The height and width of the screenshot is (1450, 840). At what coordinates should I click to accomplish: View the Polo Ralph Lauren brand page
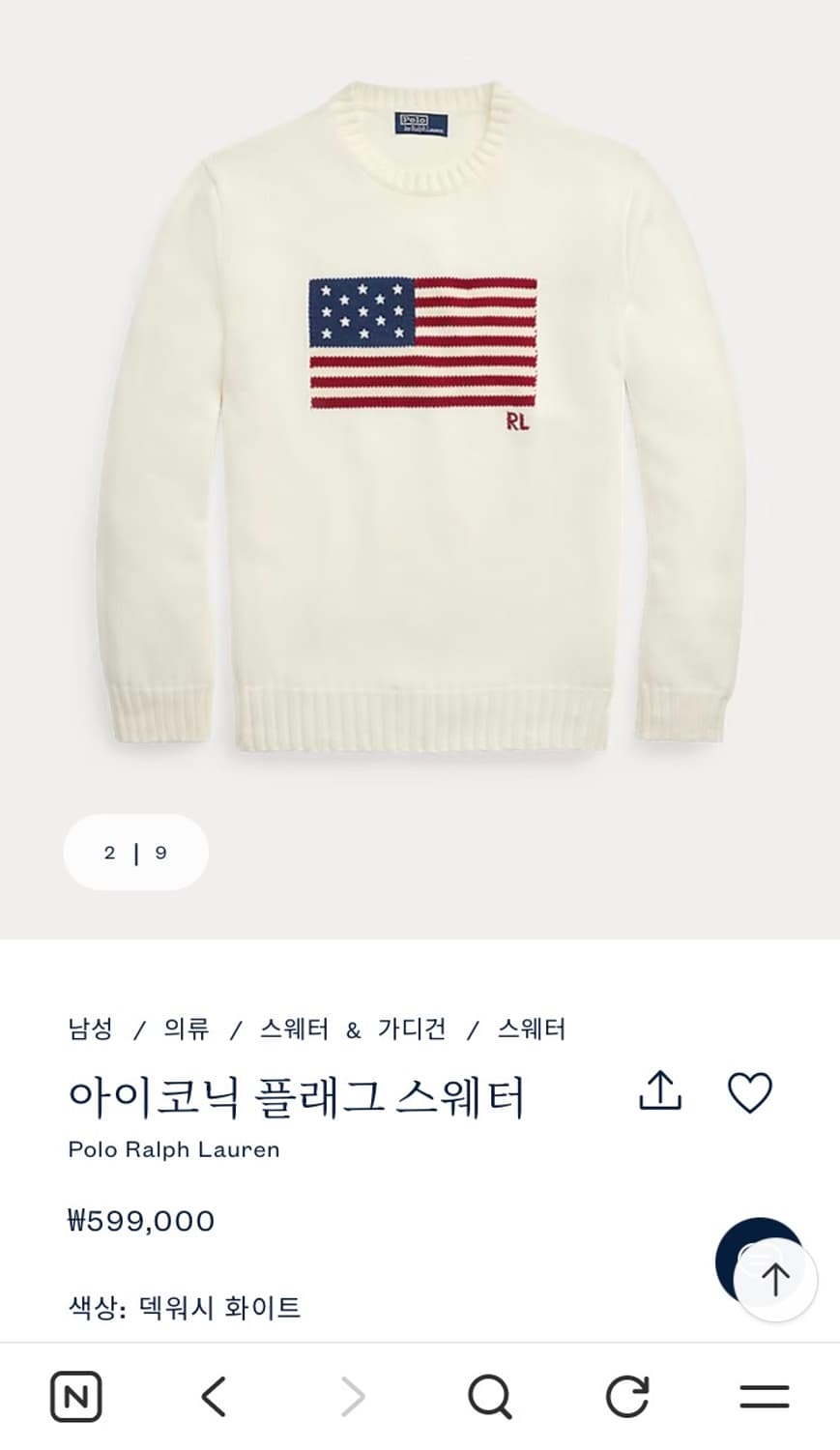click(x=173, y=1149)
